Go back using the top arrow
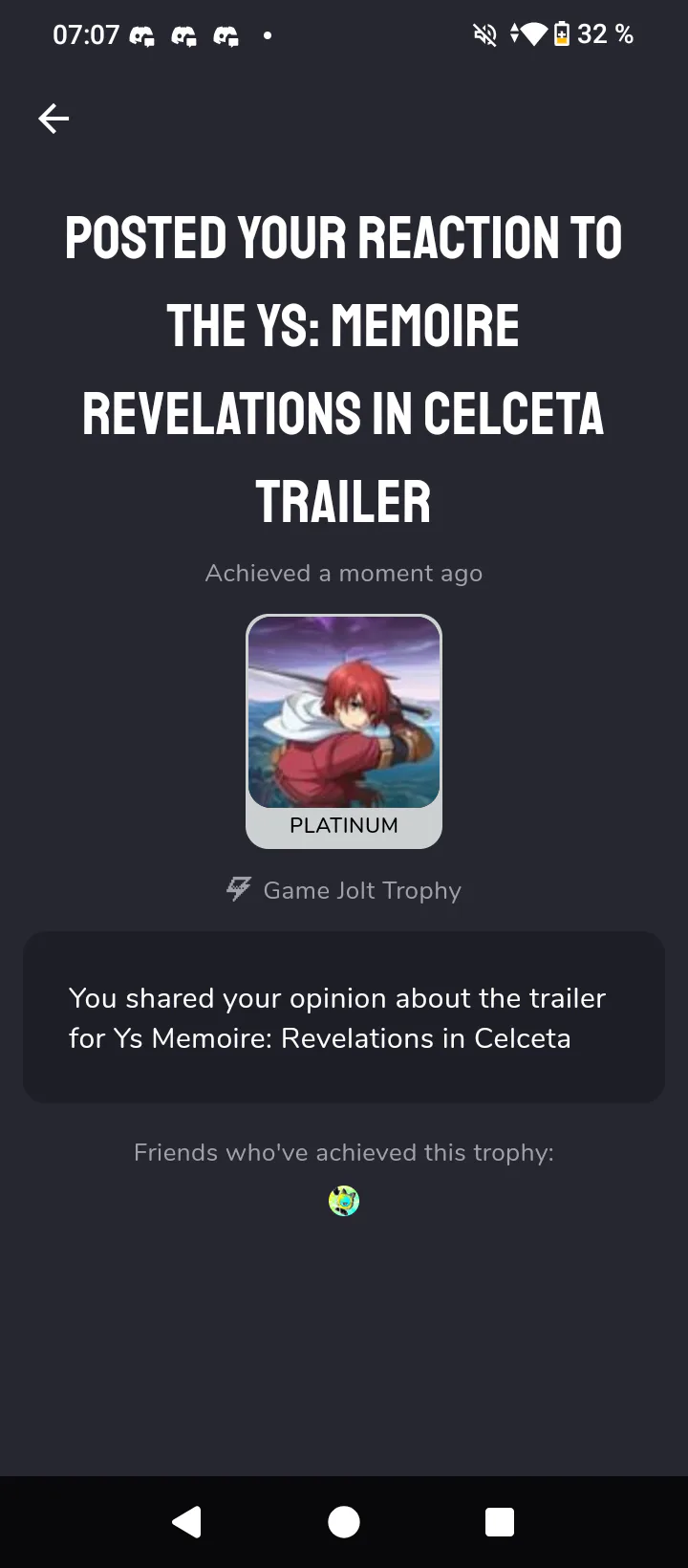This screenshot has height=1568, width=688. click(x=54, y=119)
